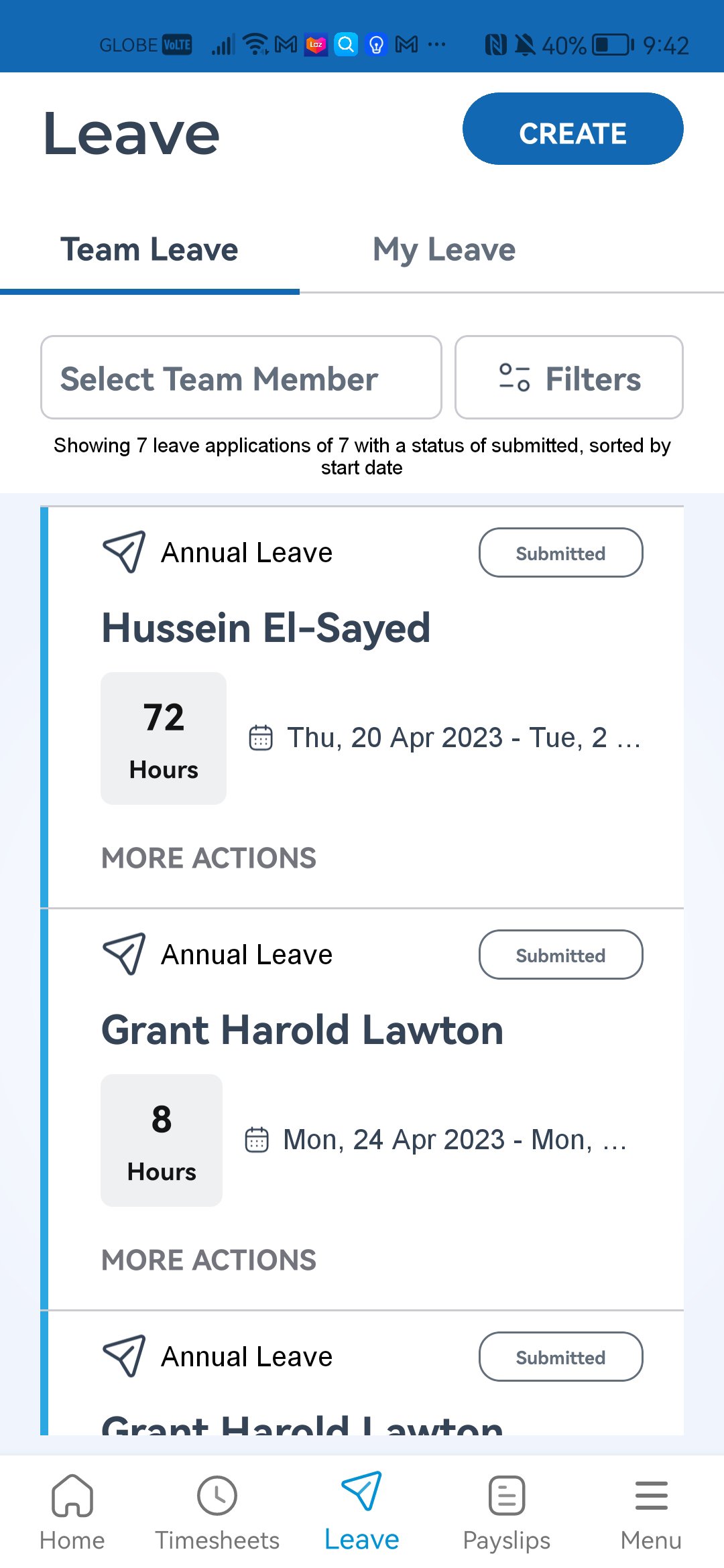Open Grant Harold Lawton's 8 hours leave
The height and width of the screenshot is (1568, 724).
point(302,1031)
